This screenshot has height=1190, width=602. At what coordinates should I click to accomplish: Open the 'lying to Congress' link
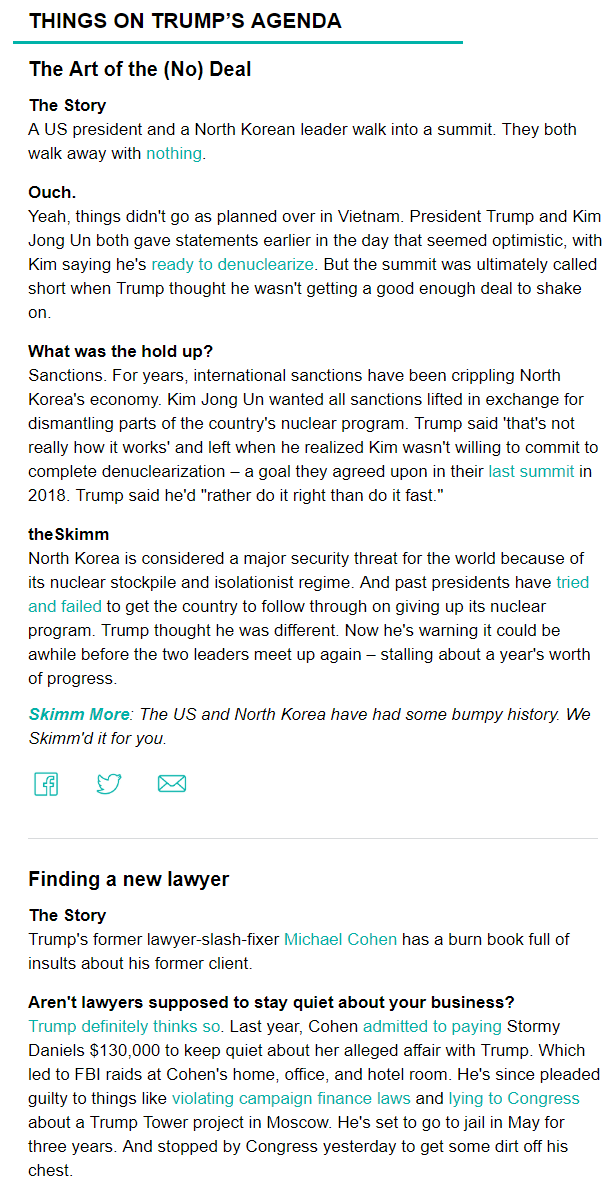[x=514, y=1098]
